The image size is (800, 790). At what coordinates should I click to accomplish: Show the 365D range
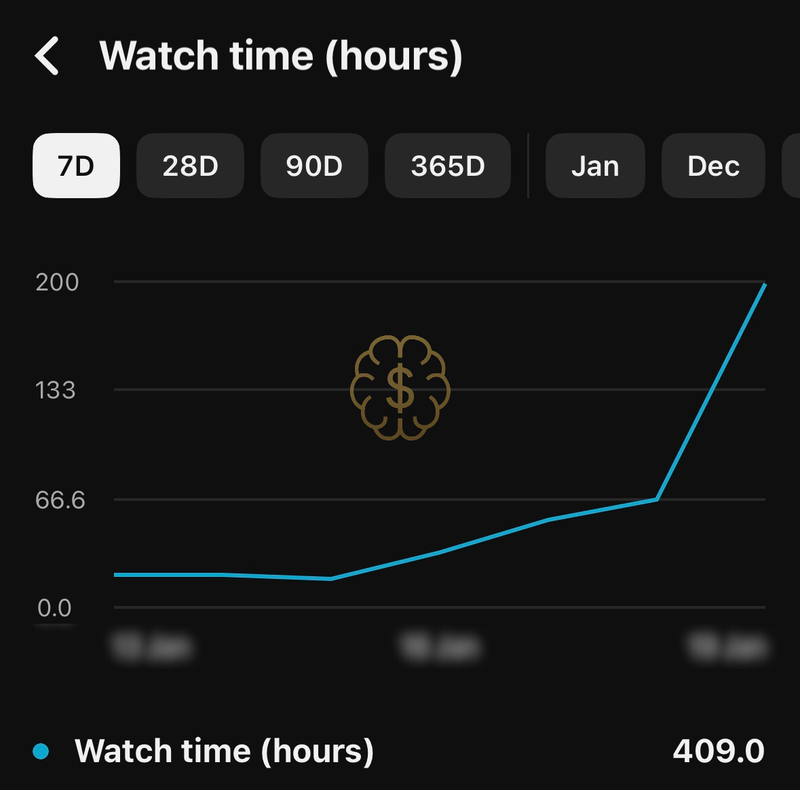click(x=447, y=165)
